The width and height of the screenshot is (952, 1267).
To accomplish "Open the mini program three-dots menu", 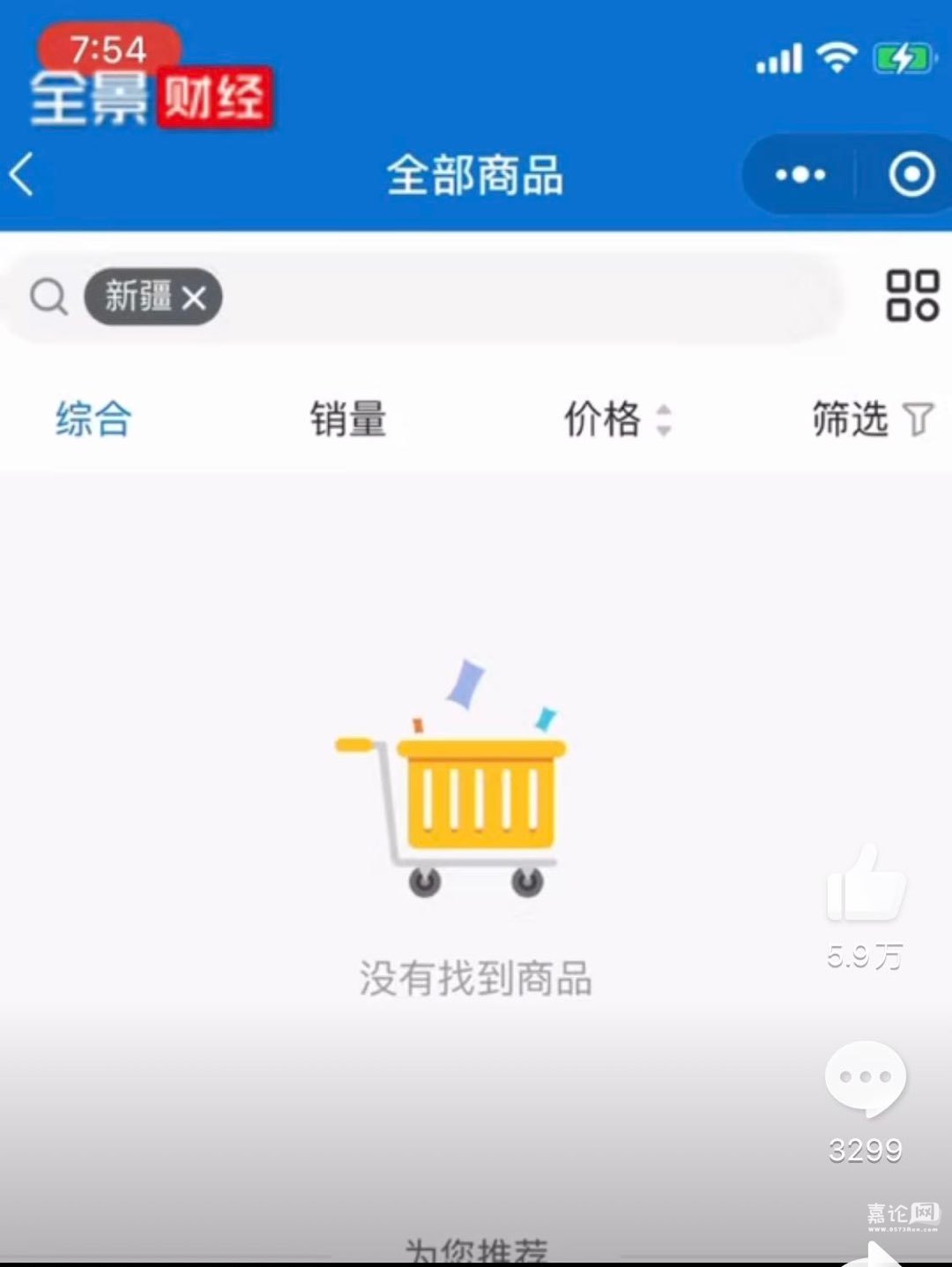I will (x=800, y=175).
